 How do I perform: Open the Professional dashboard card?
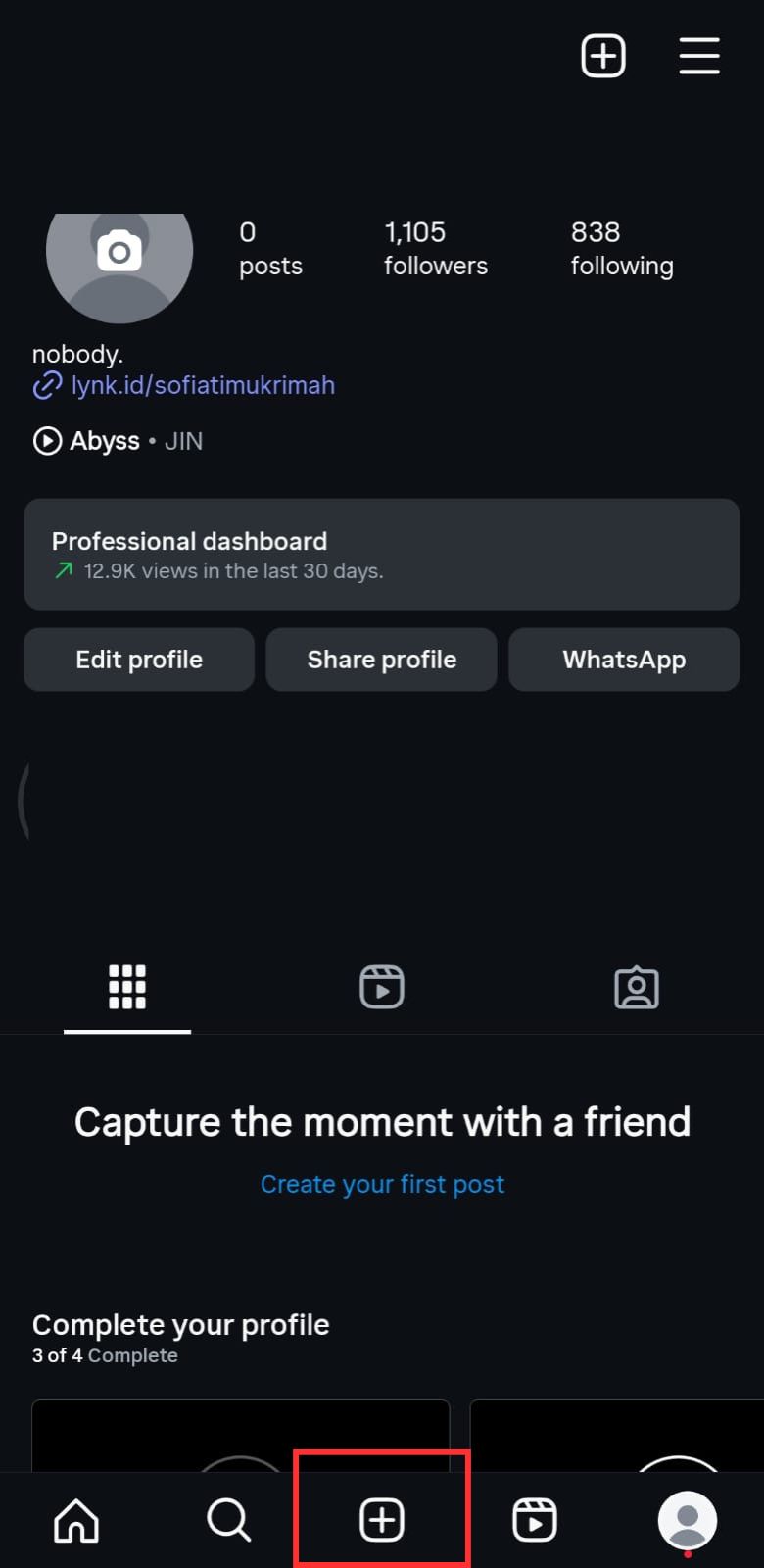pyautogui.click(x=381, y=555)
